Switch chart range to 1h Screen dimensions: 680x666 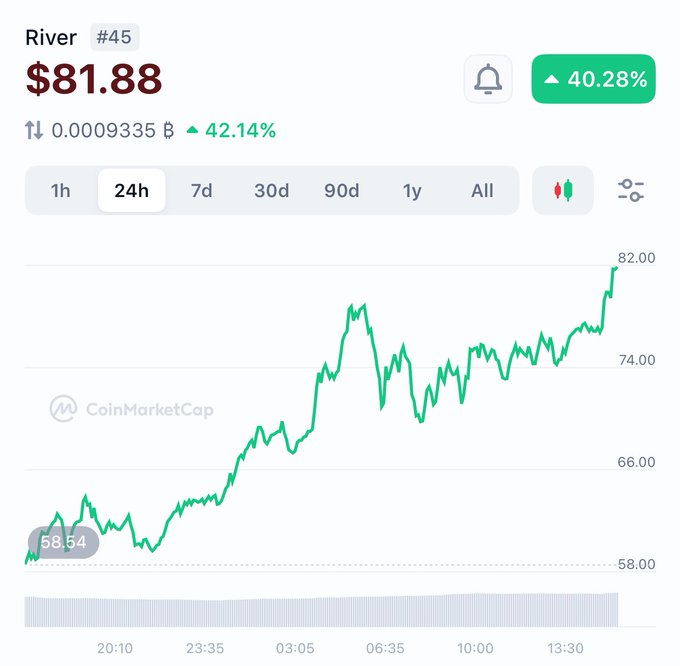(x=61, y=190)
